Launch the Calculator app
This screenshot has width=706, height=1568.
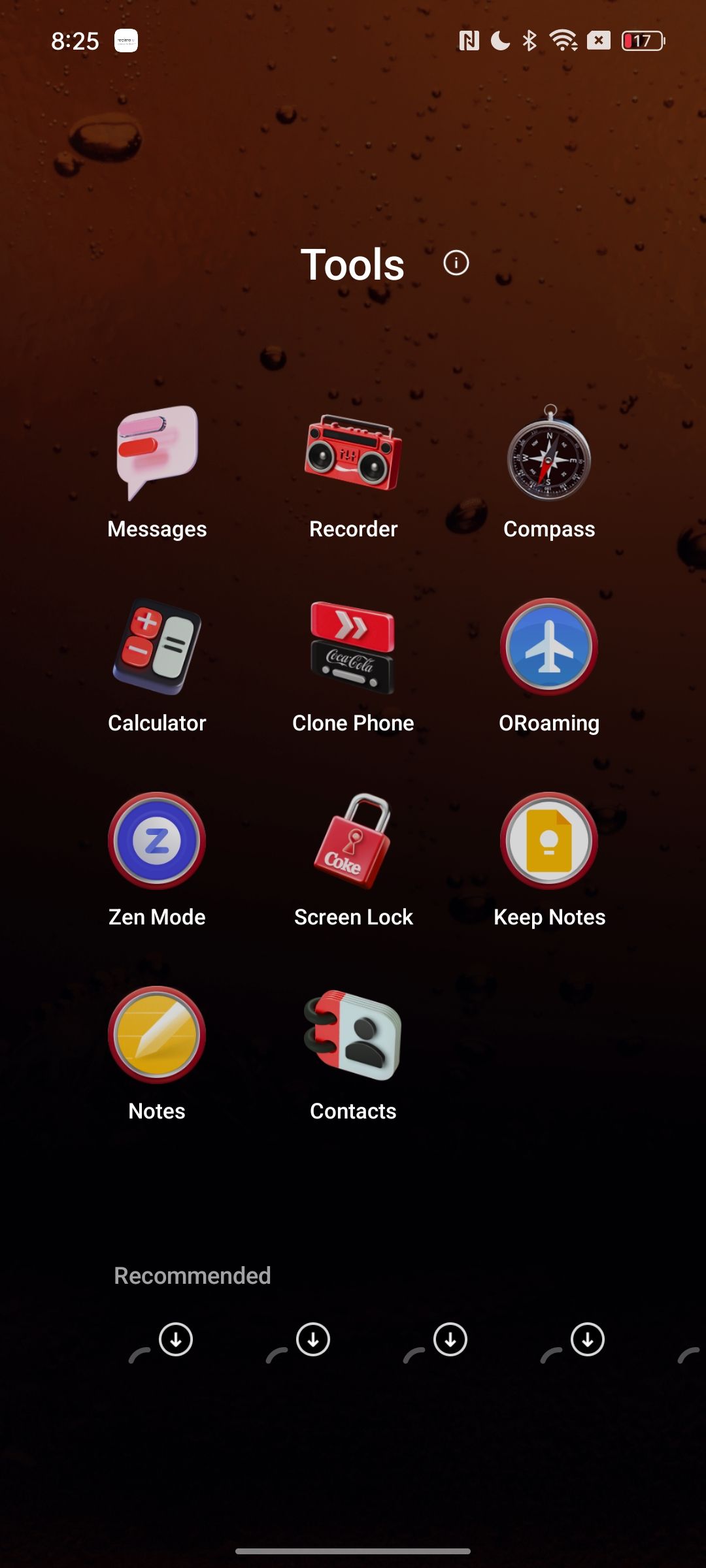(157, 647)
